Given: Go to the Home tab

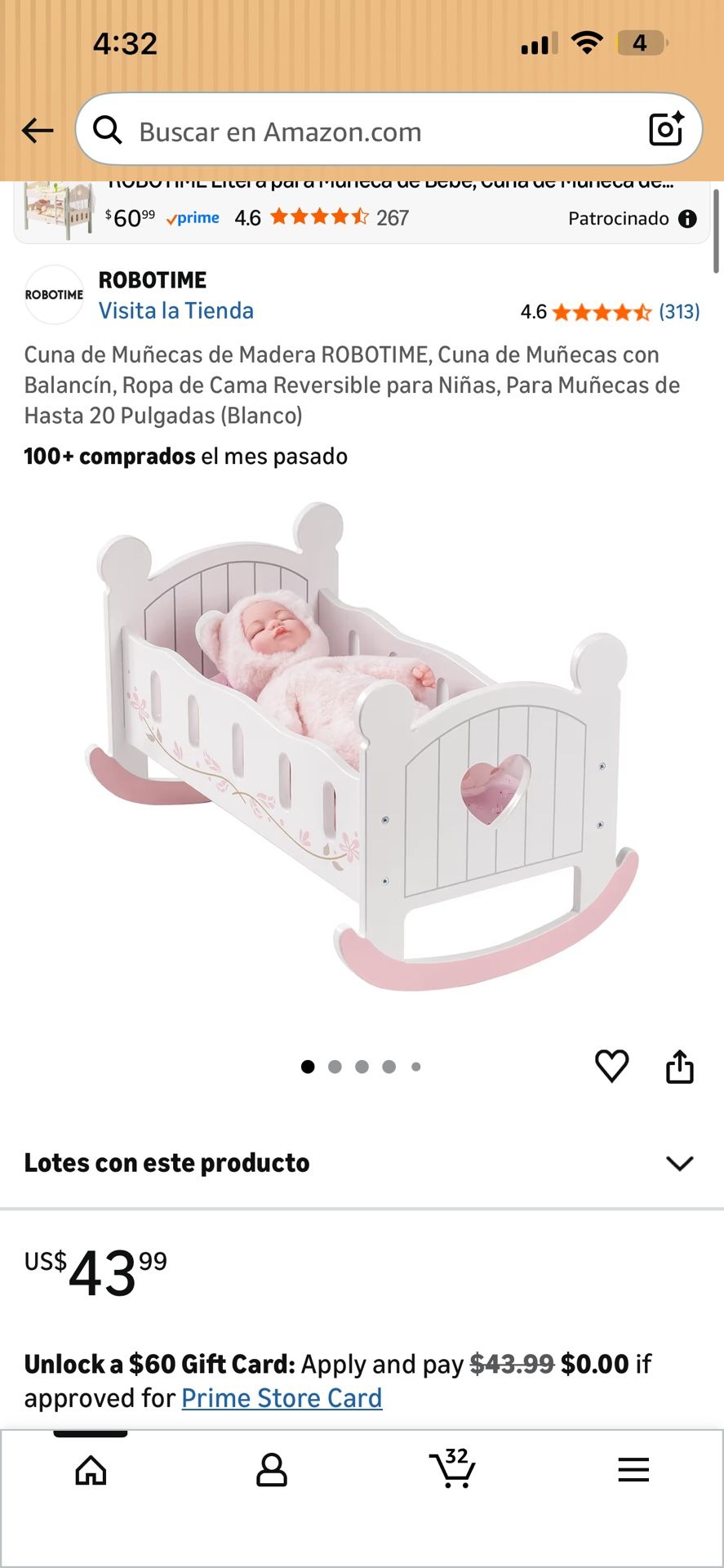Looking at the screenshot, I should (x=91, y=1470).
